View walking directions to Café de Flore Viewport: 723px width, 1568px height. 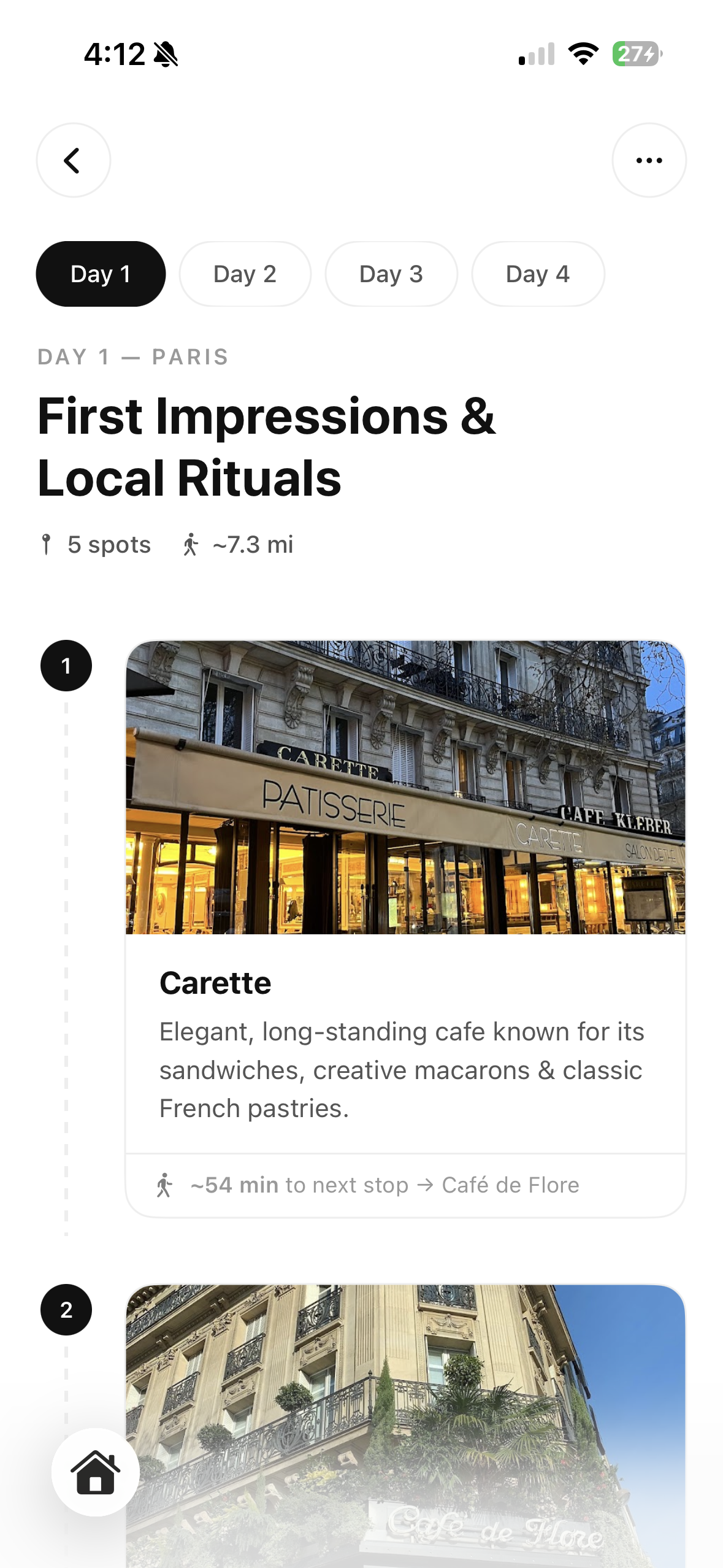click(385, 1185)
